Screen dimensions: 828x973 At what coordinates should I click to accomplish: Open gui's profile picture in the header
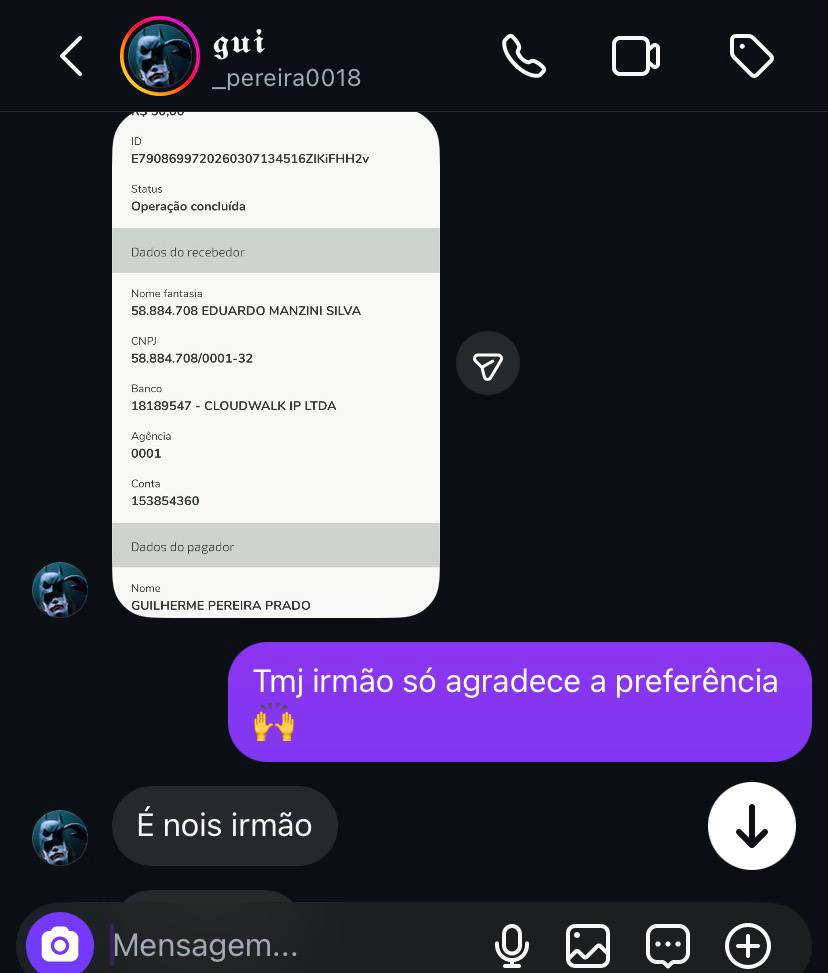(x=160, y=56)
